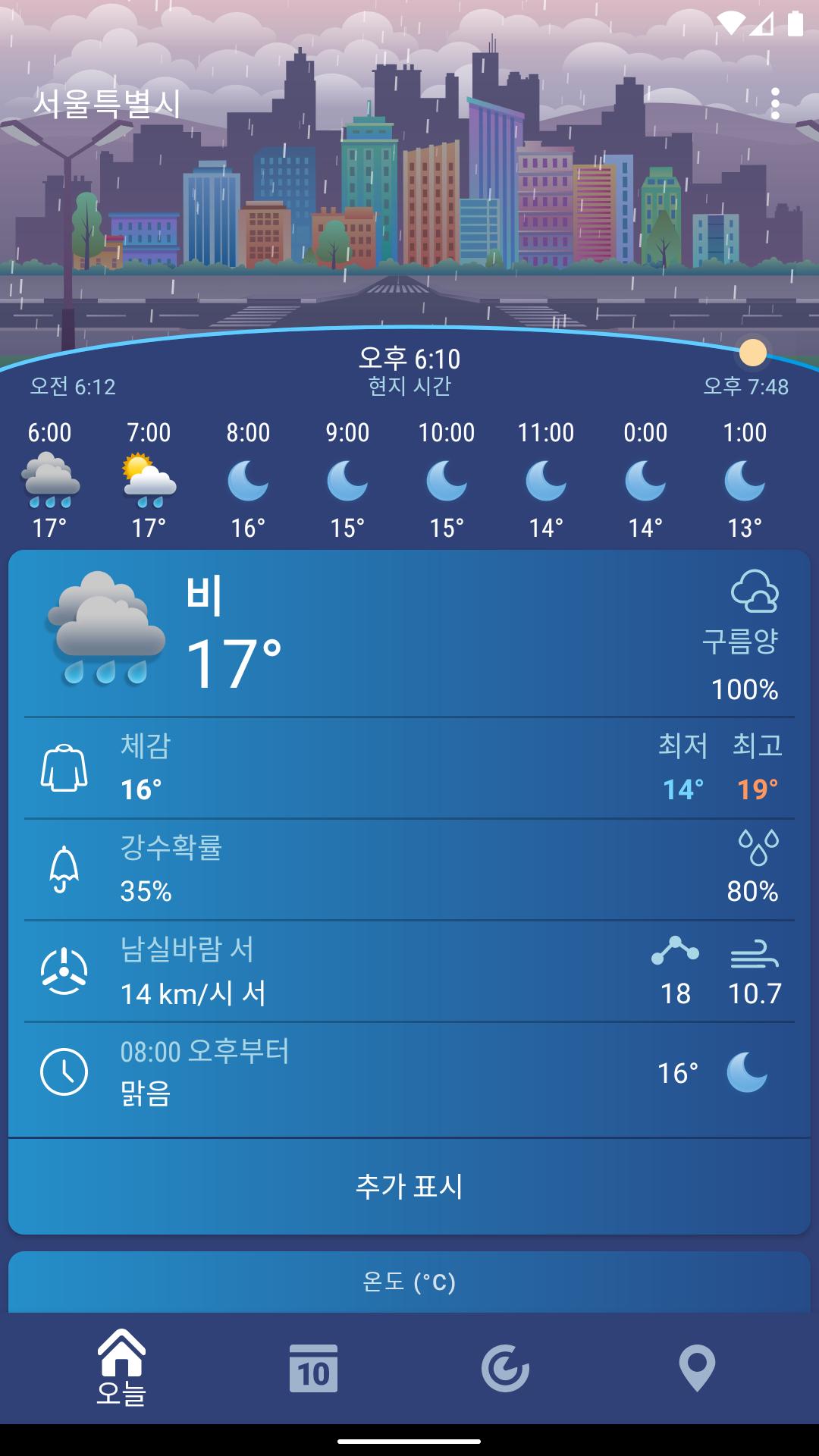The width and height of the screenshot is (819, 1456).
Task: Open the calendar forecast tab
Action: coord(313,1368)
